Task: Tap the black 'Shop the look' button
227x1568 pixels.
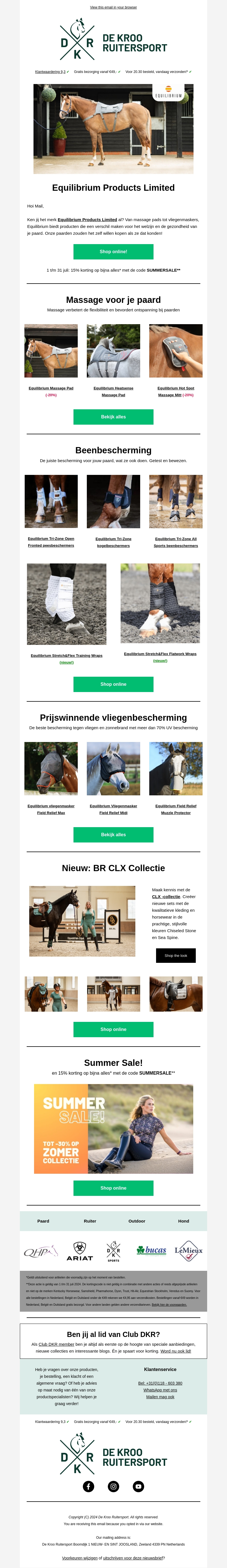Action: pyautogui.click(x=175, y=956)
